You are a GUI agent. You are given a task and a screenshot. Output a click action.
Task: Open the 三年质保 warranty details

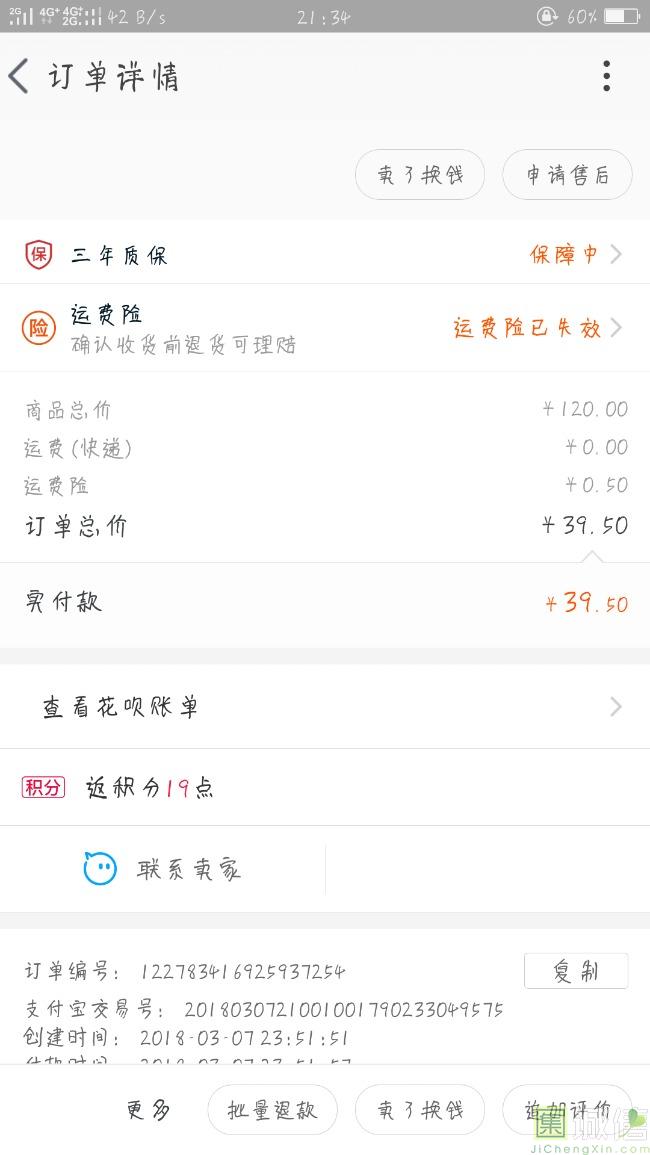tap(324, 254)
